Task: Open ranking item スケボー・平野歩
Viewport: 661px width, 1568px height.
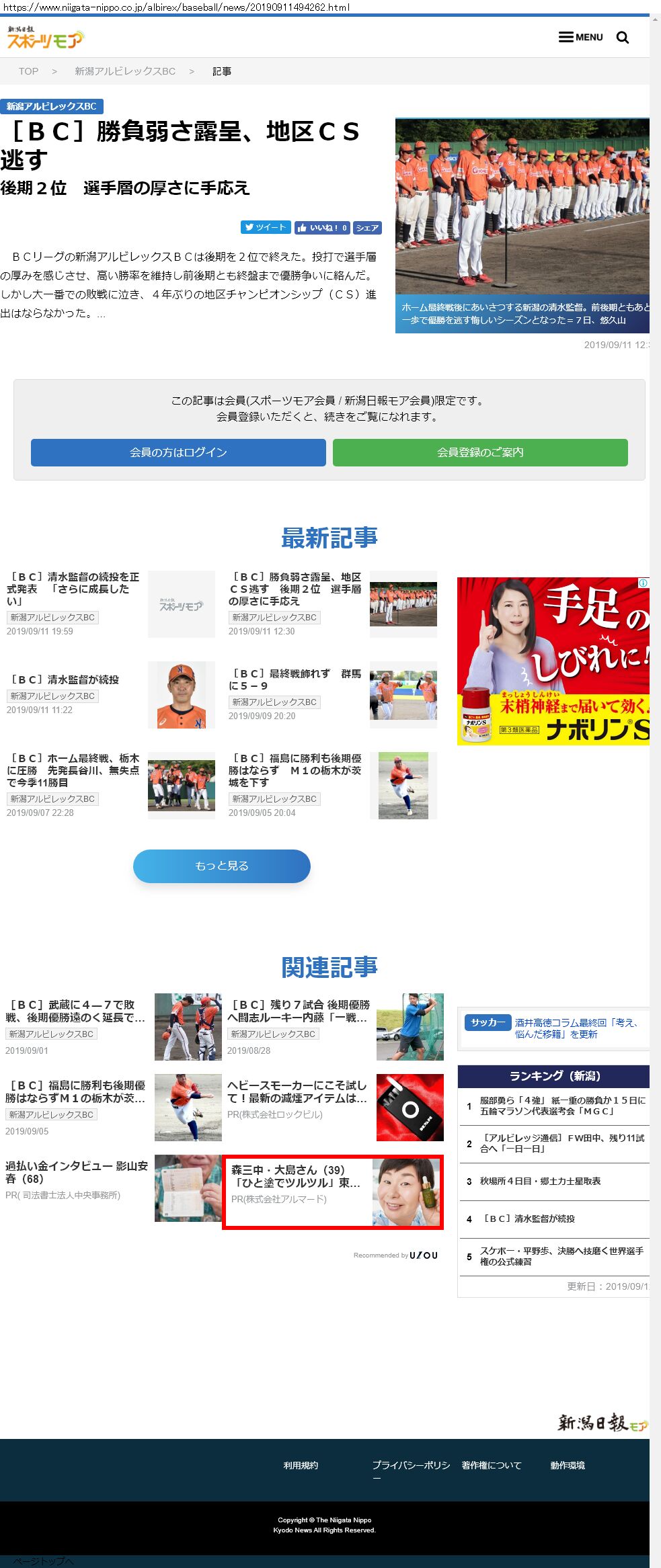Action: pos(561,1256)
